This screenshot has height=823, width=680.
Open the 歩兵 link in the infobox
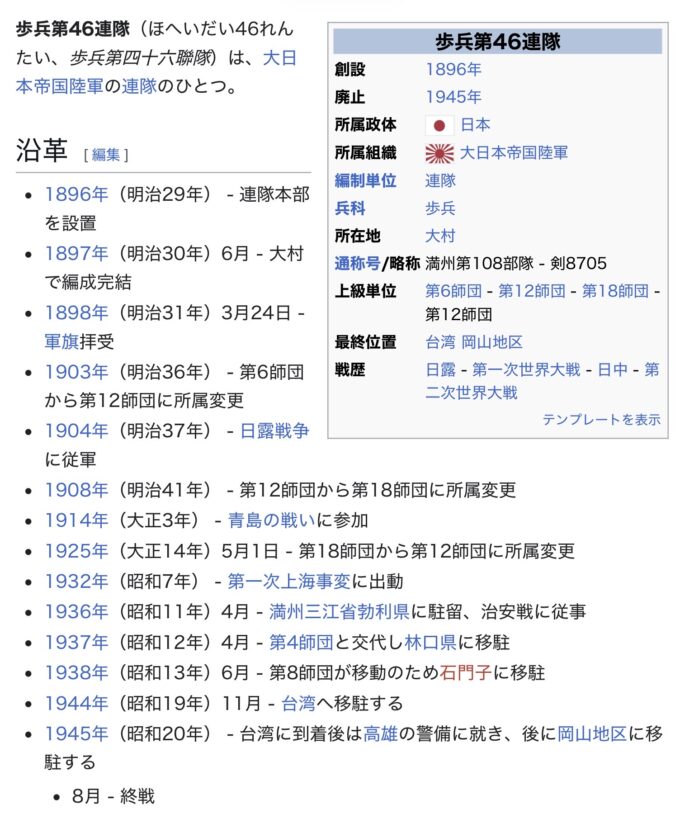tap(440, 208)
